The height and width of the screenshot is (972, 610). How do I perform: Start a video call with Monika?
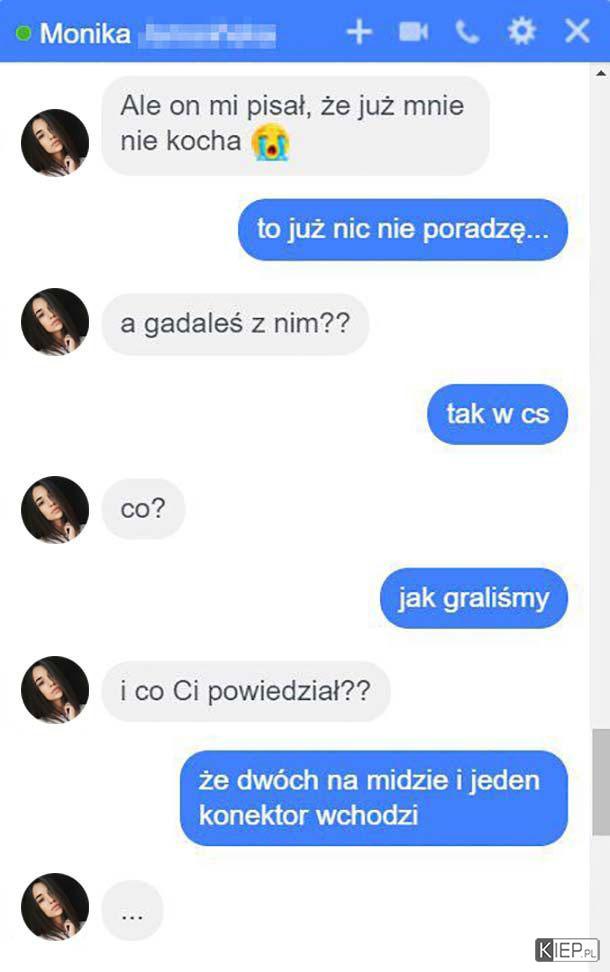coord(413,32)
